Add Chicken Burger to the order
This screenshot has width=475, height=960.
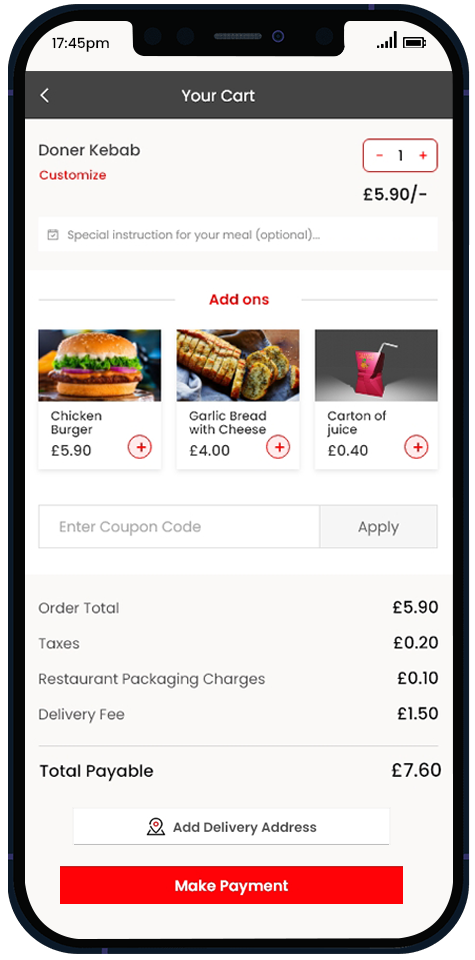(x=140, y=448)
